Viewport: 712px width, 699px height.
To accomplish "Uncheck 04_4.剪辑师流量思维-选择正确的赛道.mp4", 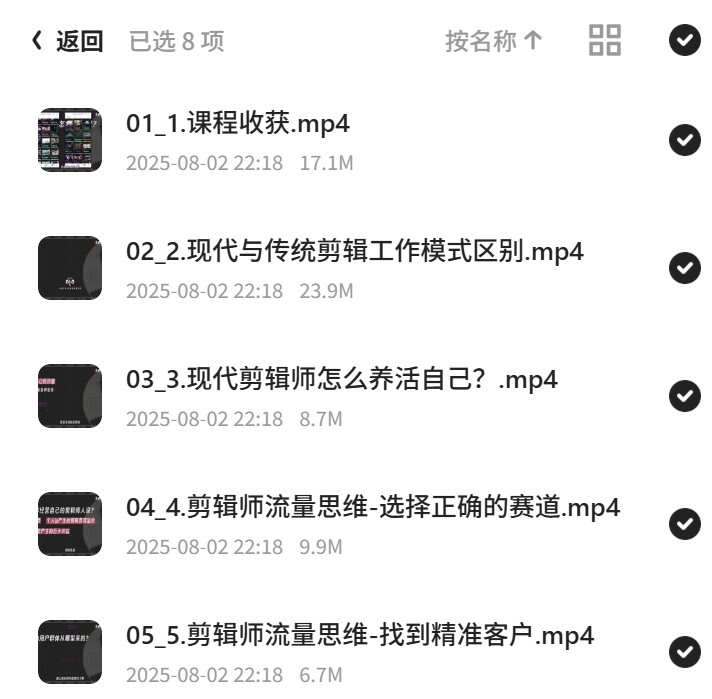I will [685, 524].
